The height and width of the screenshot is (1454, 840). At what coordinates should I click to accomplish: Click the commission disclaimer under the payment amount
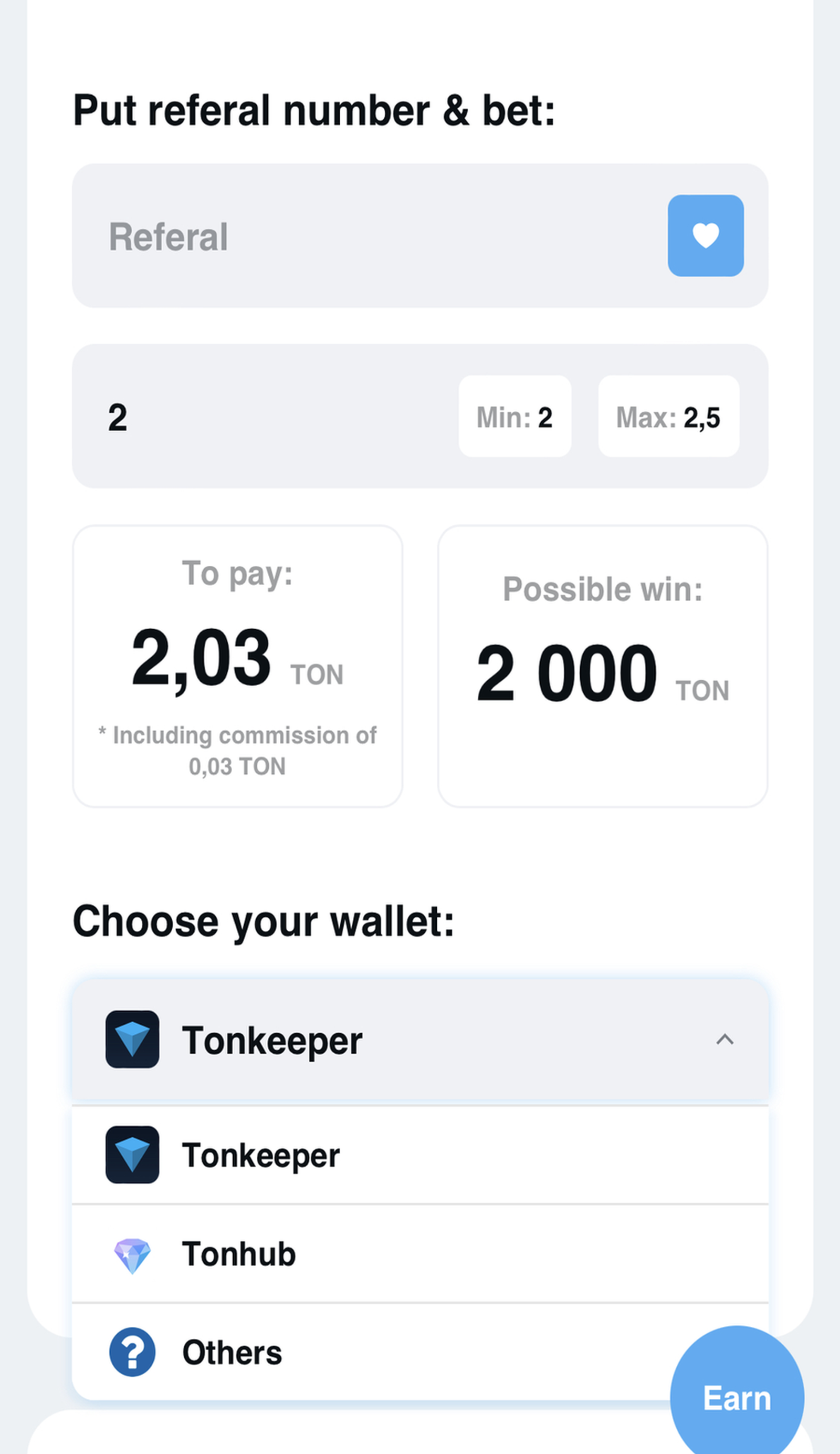237,749
